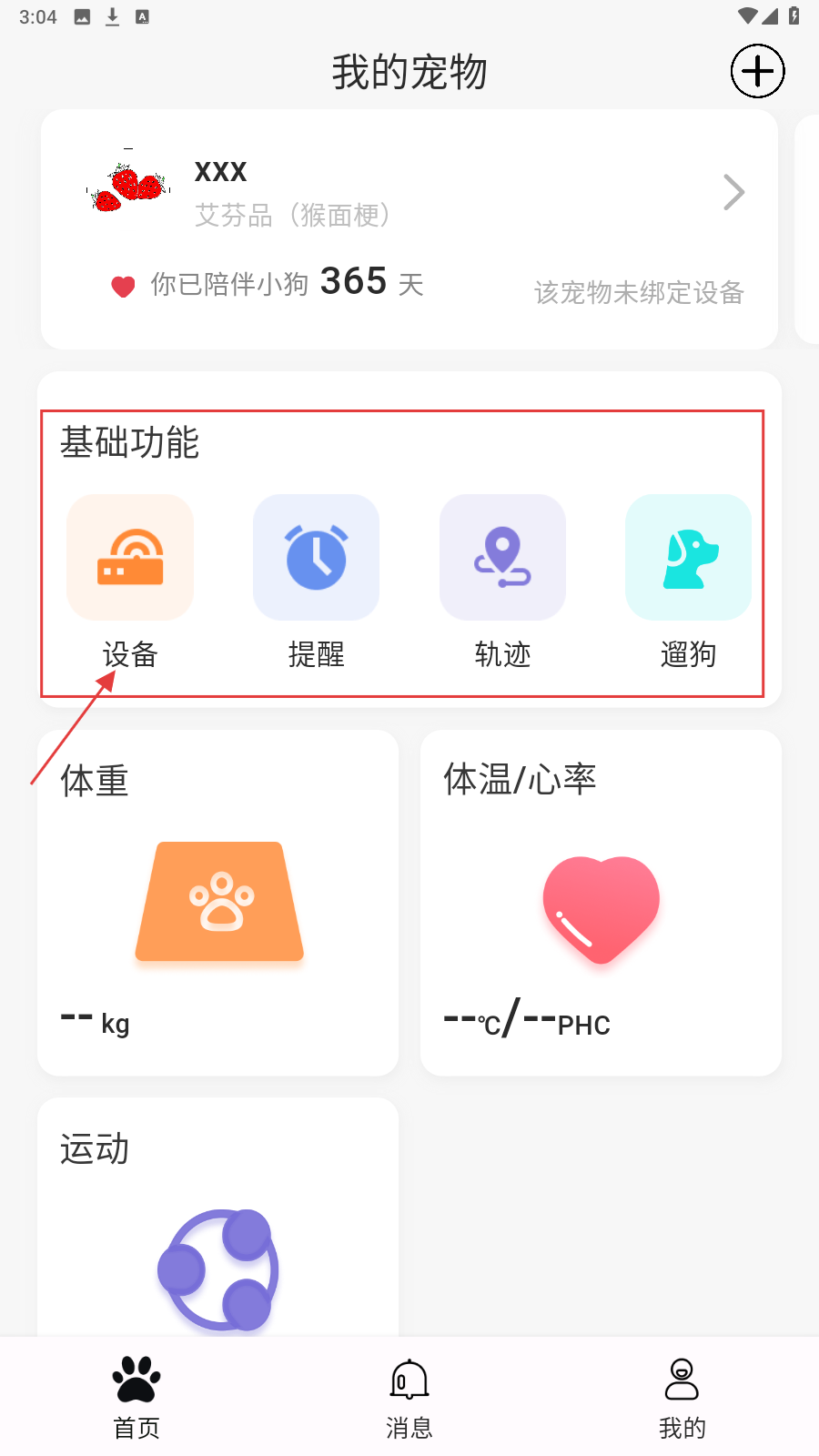Screen dimensions: 819x1456
Task: Switch to the 我的 profile tab
Action: coord(682,1398)
